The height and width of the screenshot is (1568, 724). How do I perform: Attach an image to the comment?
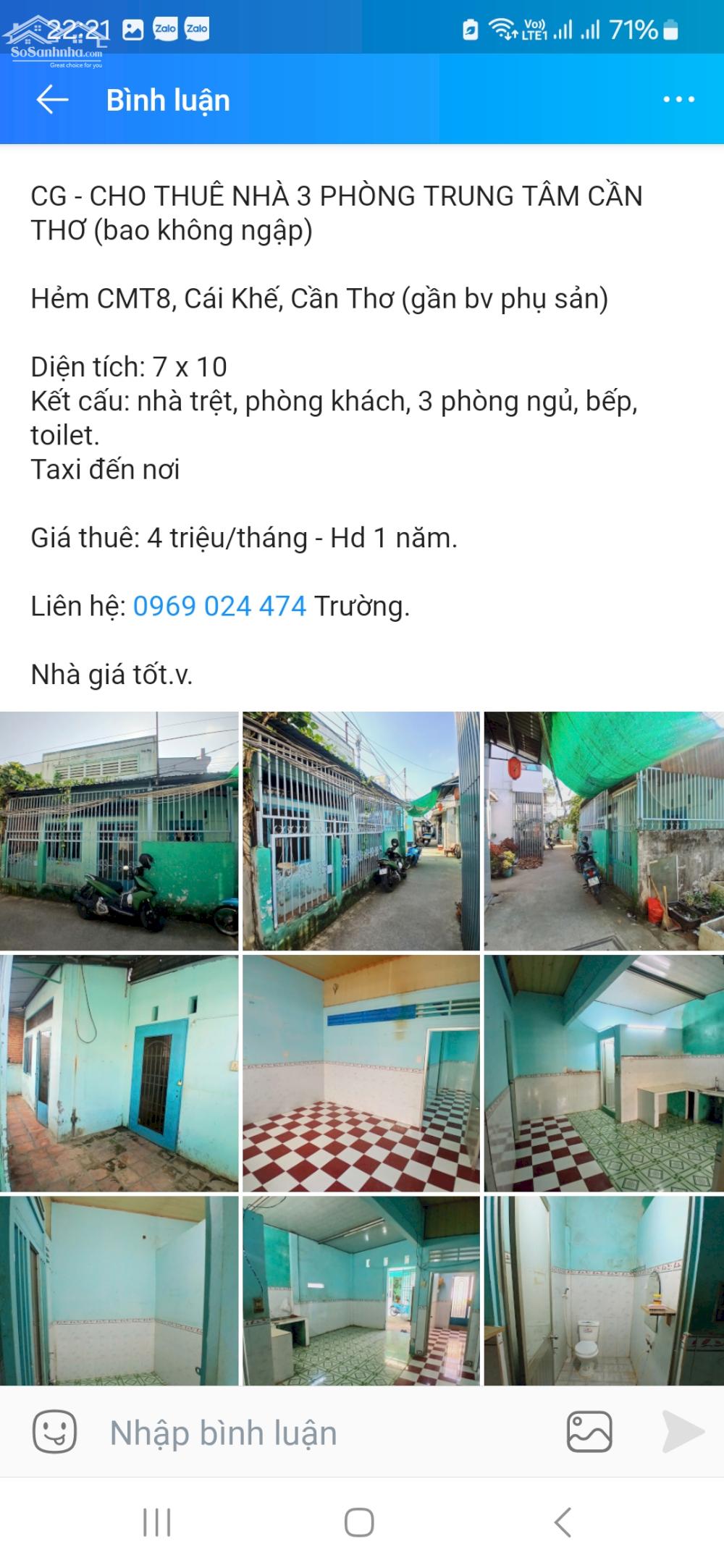589,1432
